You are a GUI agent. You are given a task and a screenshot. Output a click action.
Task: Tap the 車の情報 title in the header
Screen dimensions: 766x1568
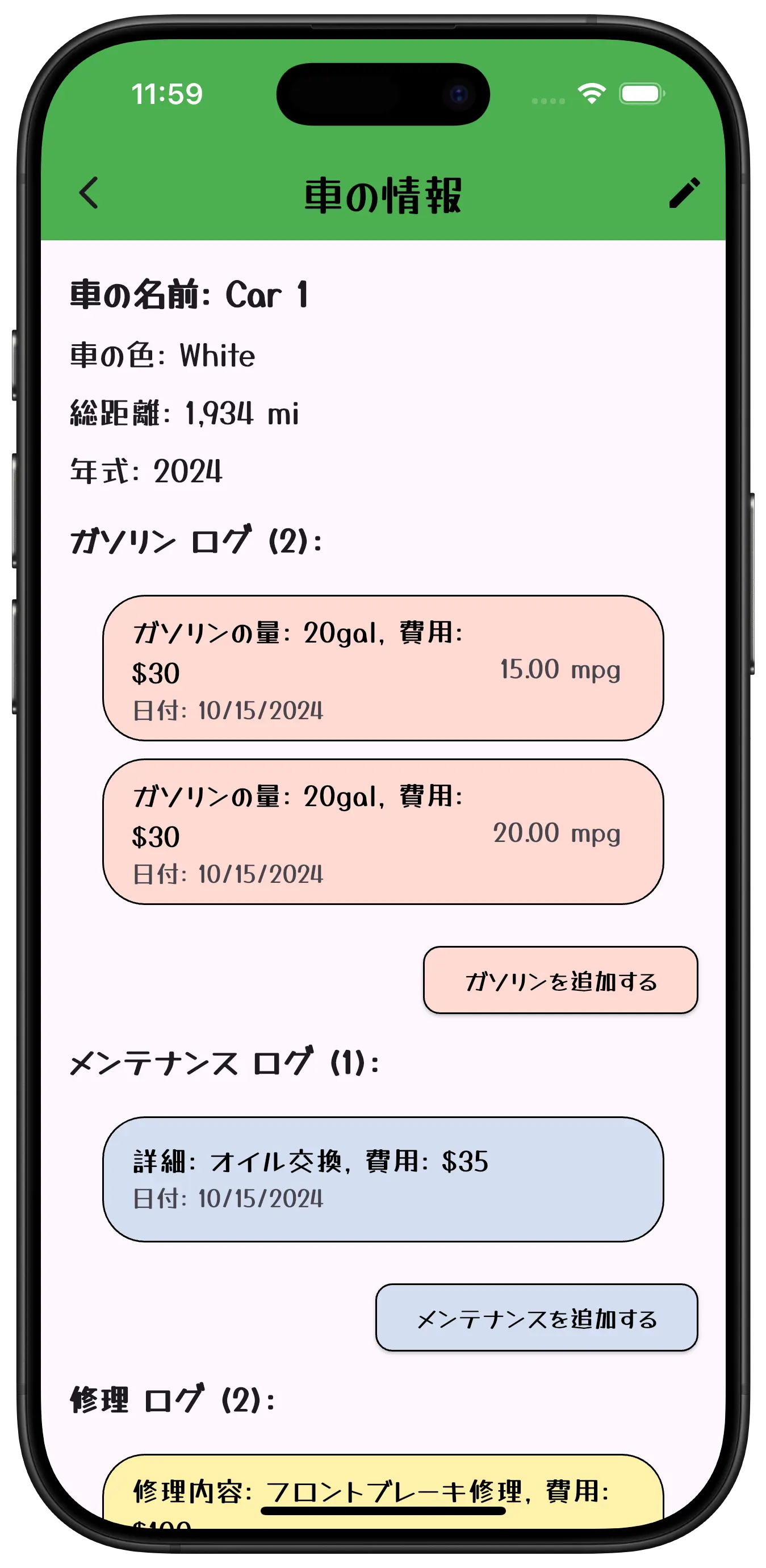(x=382, y=194)
